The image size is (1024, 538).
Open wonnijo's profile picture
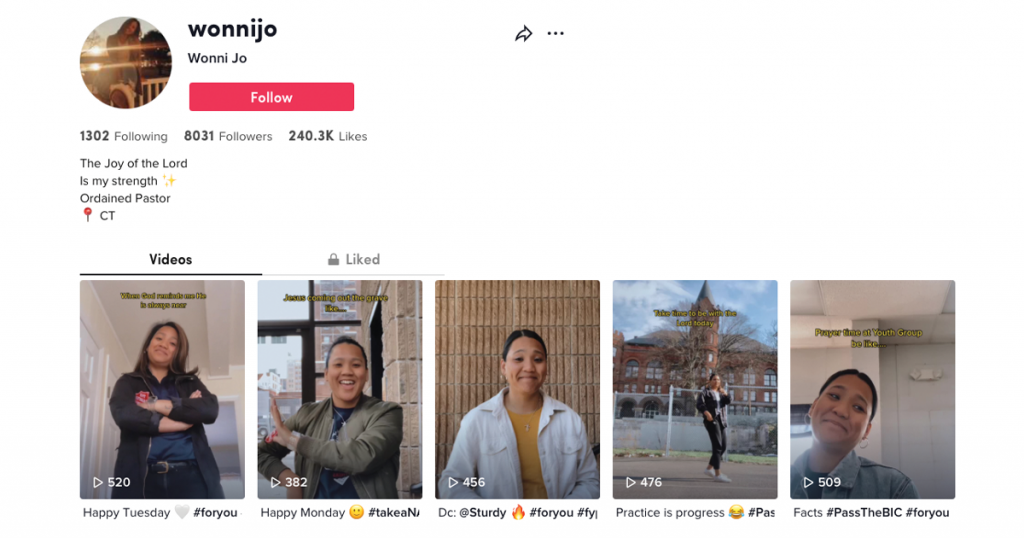[x=126, y=62]
